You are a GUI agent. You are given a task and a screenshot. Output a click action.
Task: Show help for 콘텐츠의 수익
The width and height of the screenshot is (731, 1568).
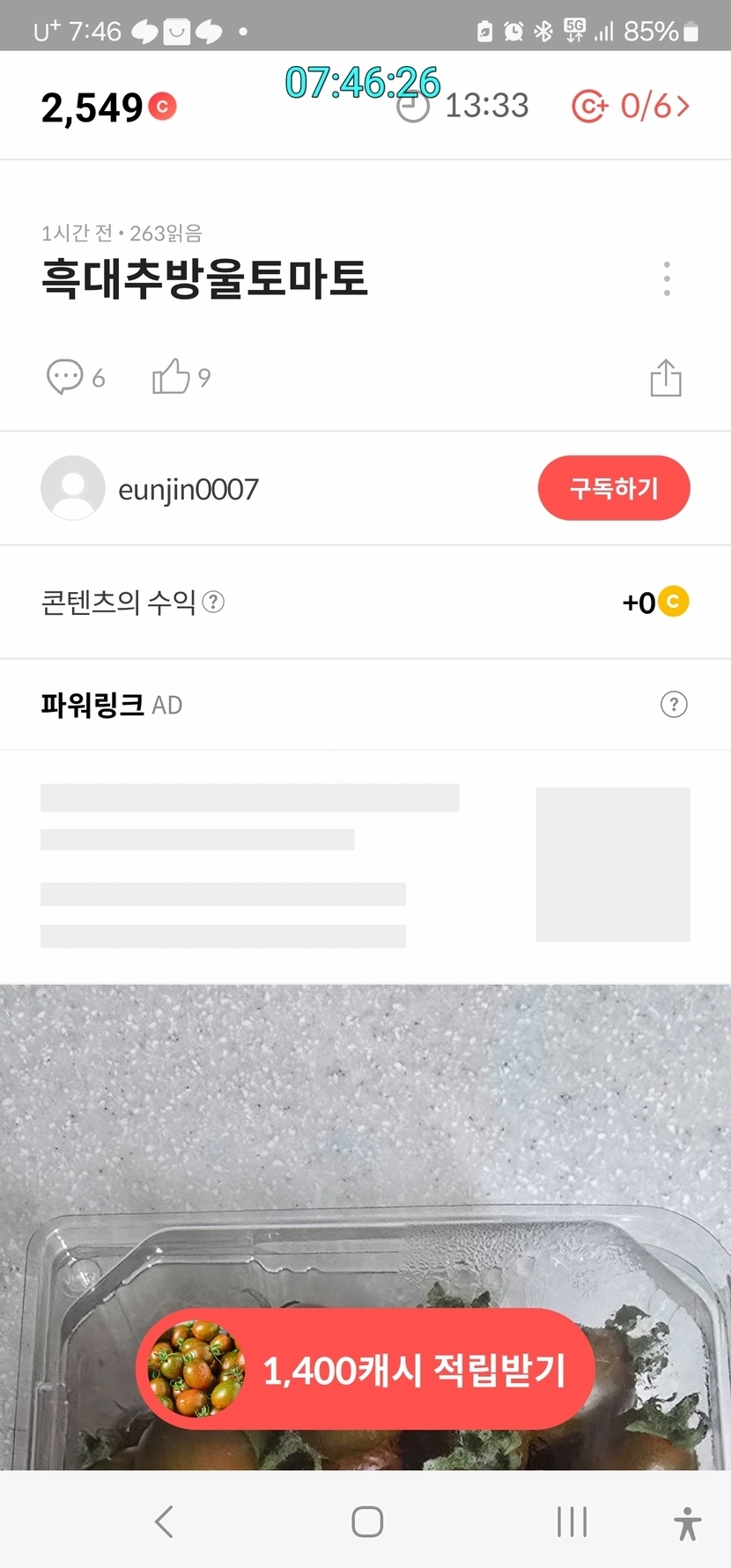point(213,602)
